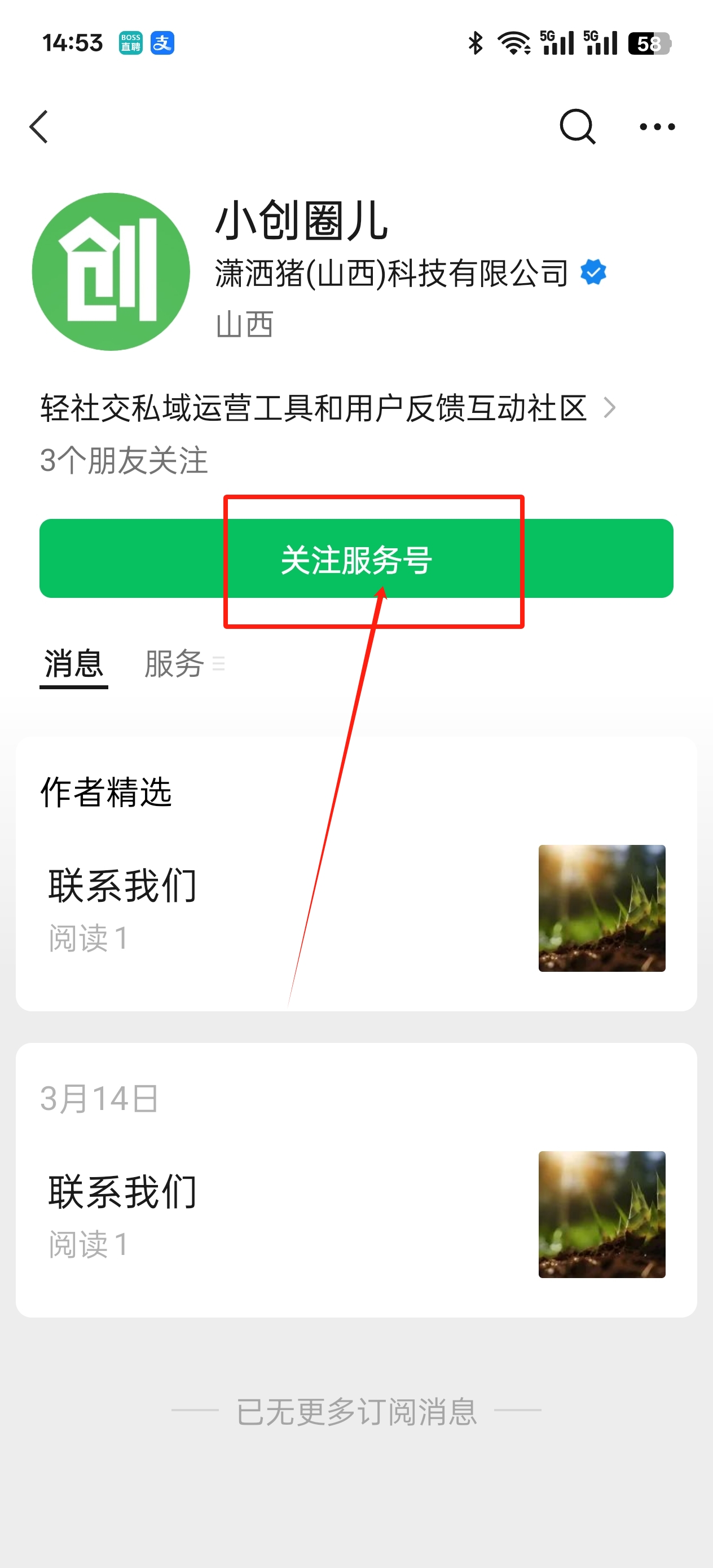The image size is (713, 1568).
Task: Click the blue verification badge
Action: [593, 272]
